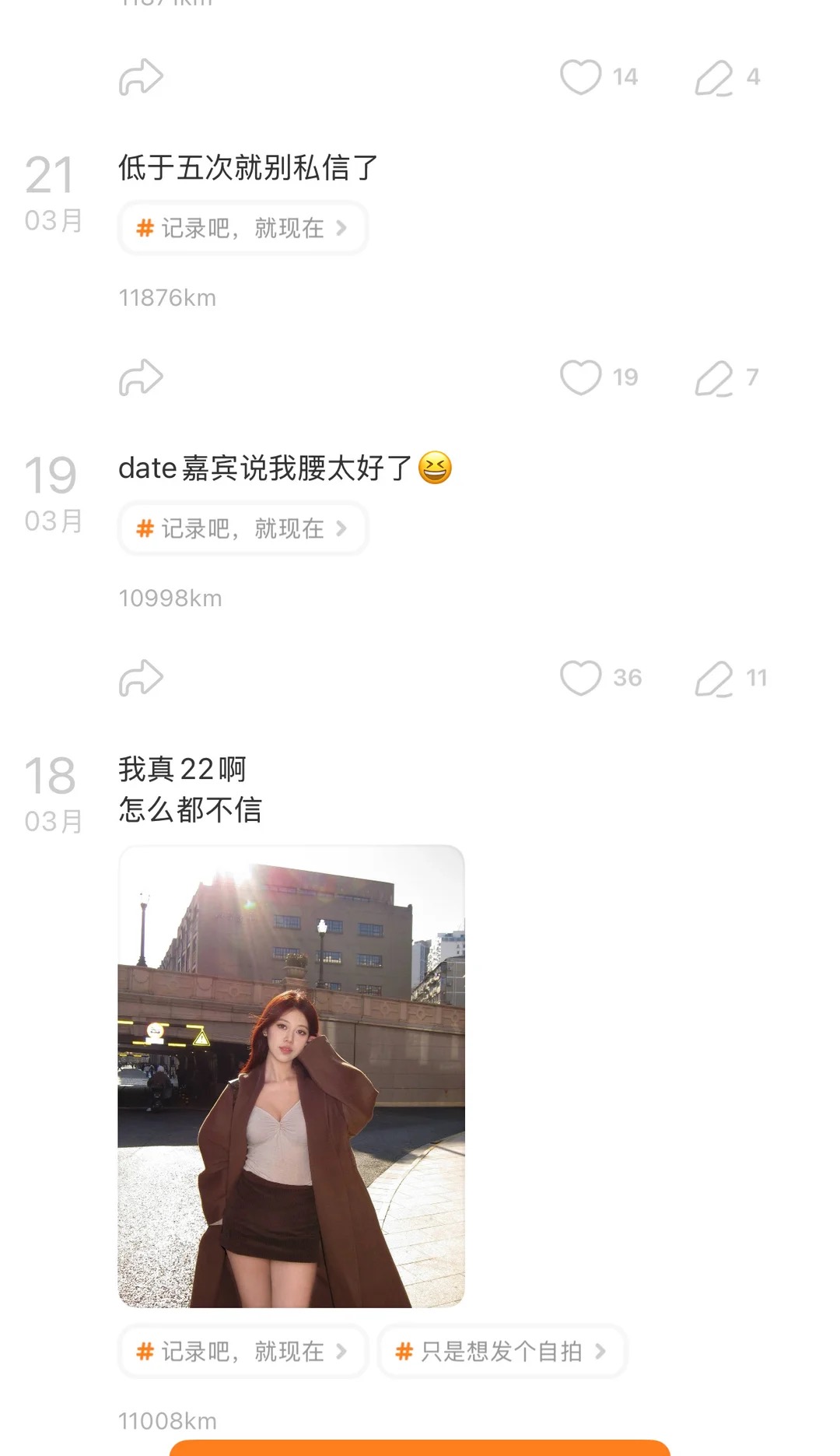
Task: Open the 我真22啊 post text
Action: [190, 789]
